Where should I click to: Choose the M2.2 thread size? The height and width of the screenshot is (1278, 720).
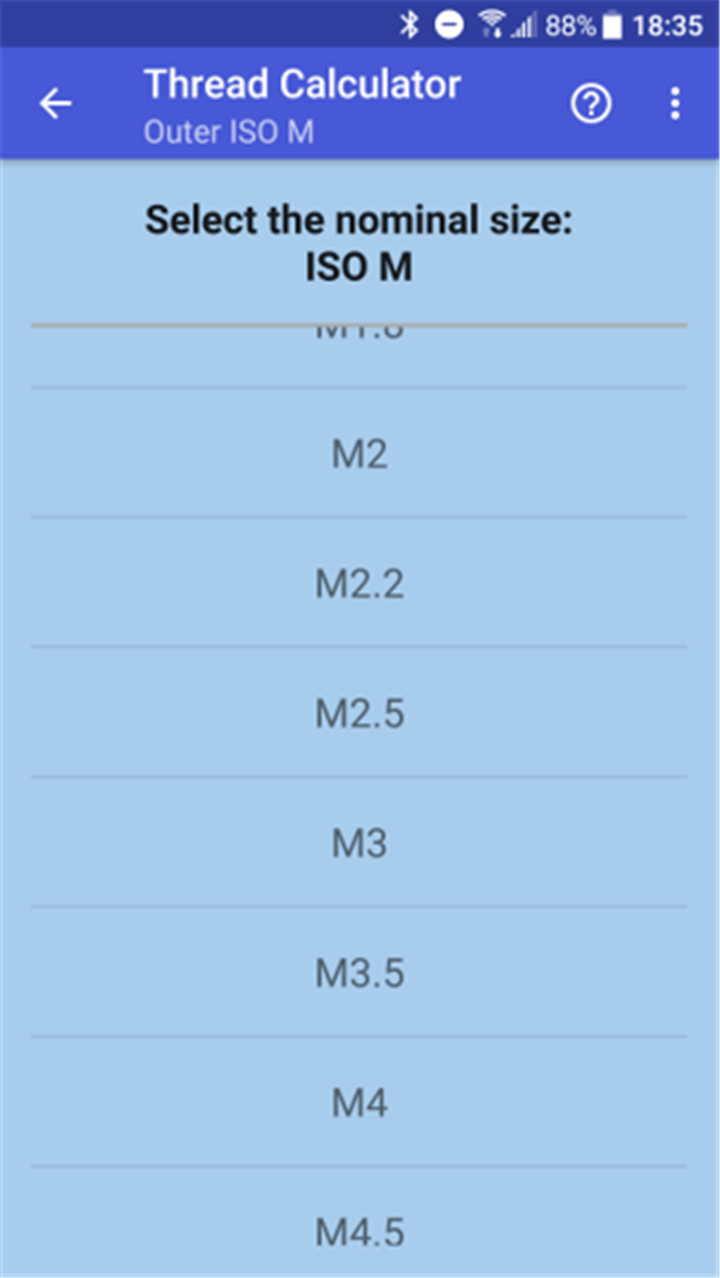coord(359,582)
